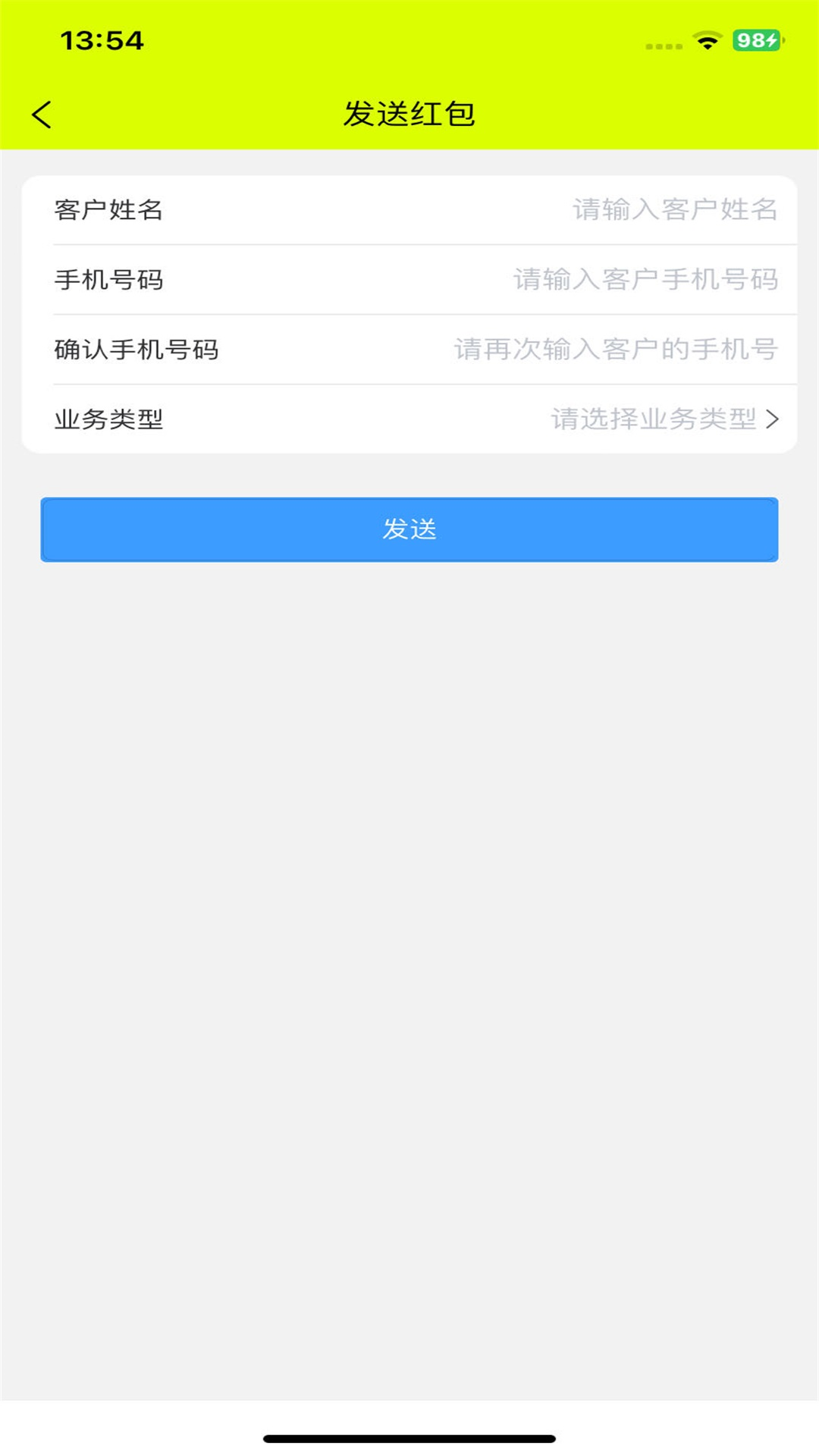Tap the clock showing 13:54
The image size is (819, 1456).
[102, 39]
